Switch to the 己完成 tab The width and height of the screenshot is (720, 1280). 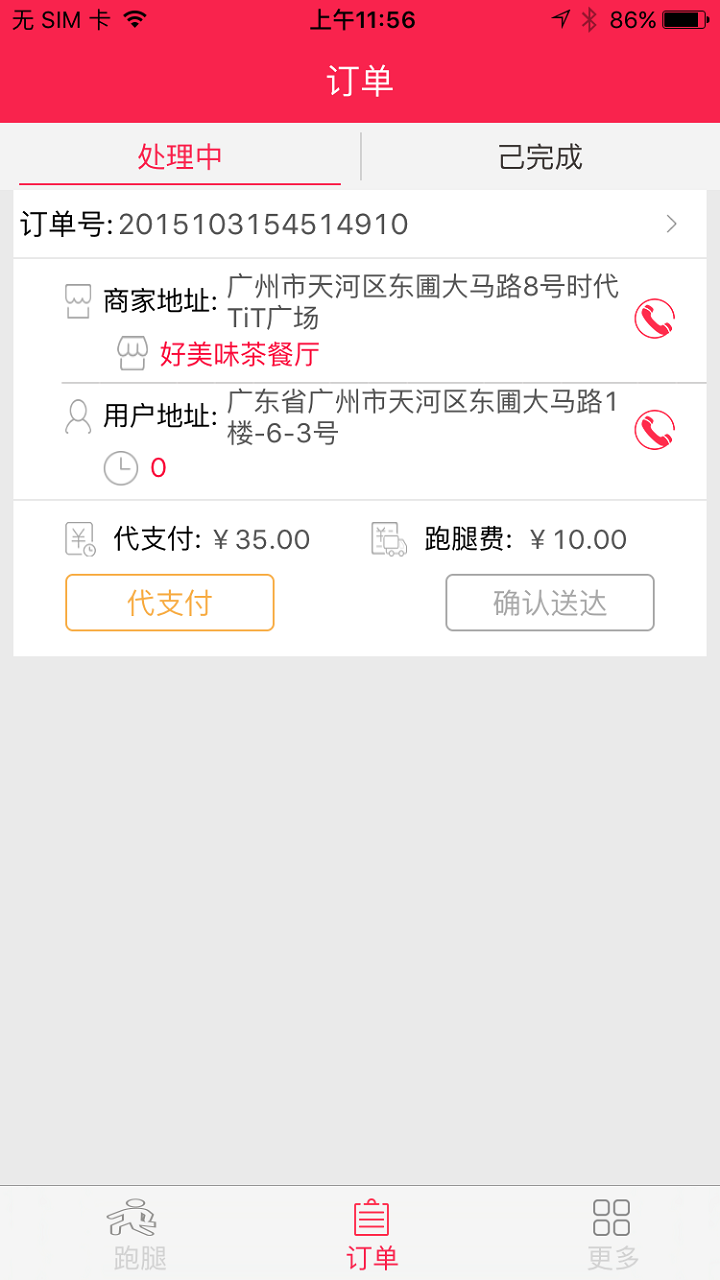(x=540, y=157)
